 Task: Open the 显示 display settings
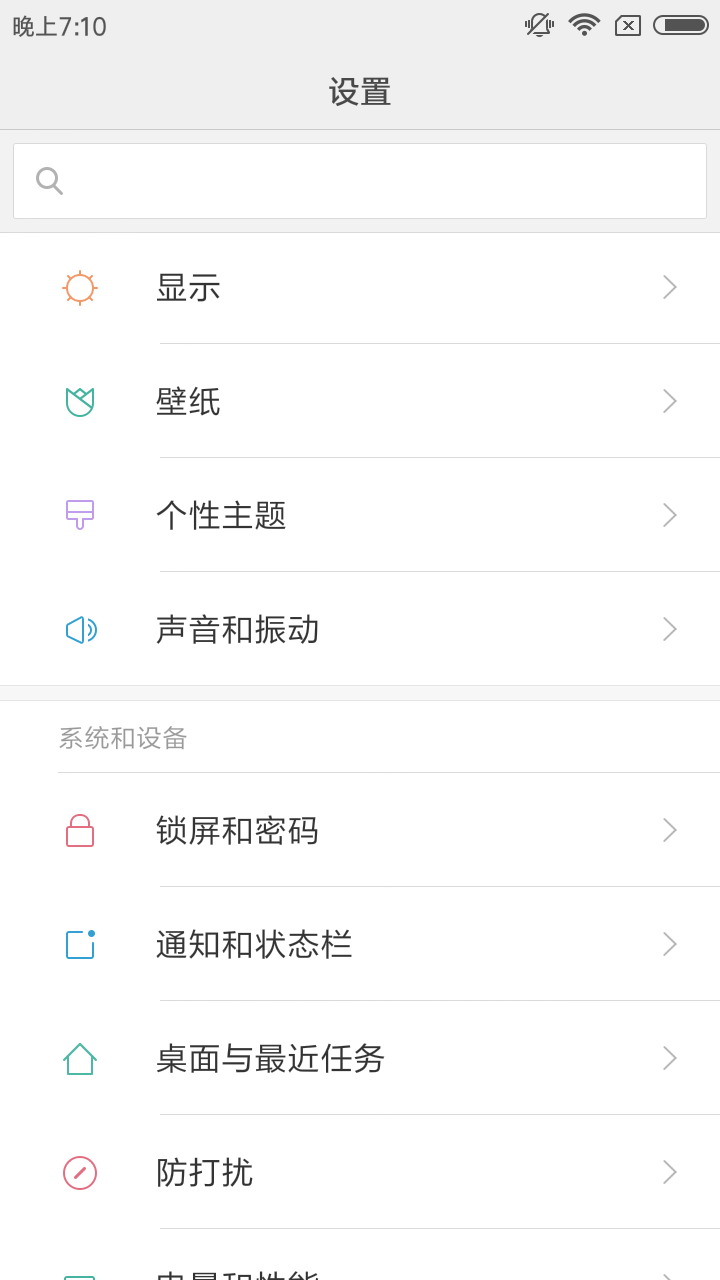click(x=360, y=288)
